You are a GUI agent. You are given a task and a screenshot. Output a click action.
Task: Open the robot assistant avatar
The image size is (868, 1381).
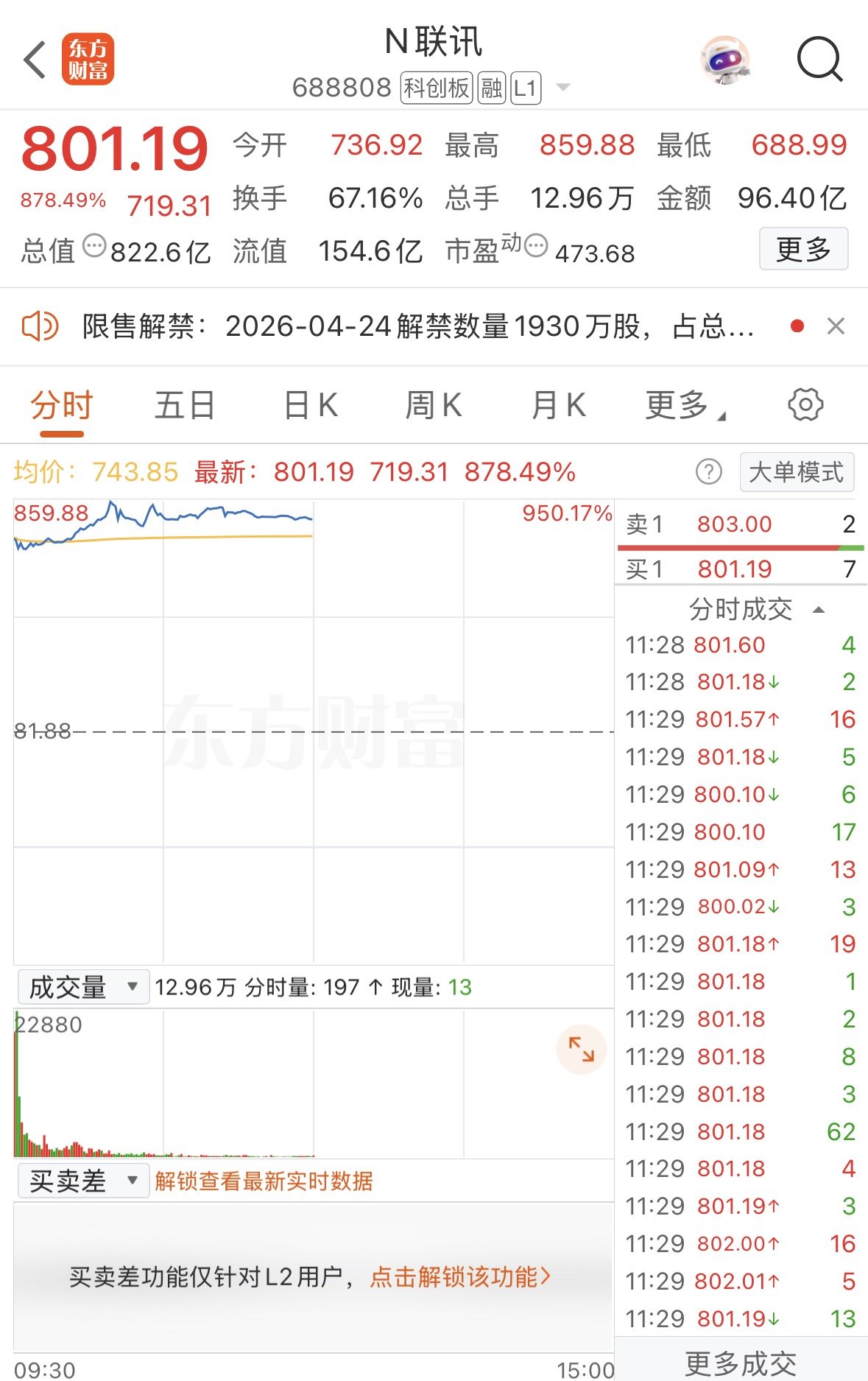click(725, 60)
